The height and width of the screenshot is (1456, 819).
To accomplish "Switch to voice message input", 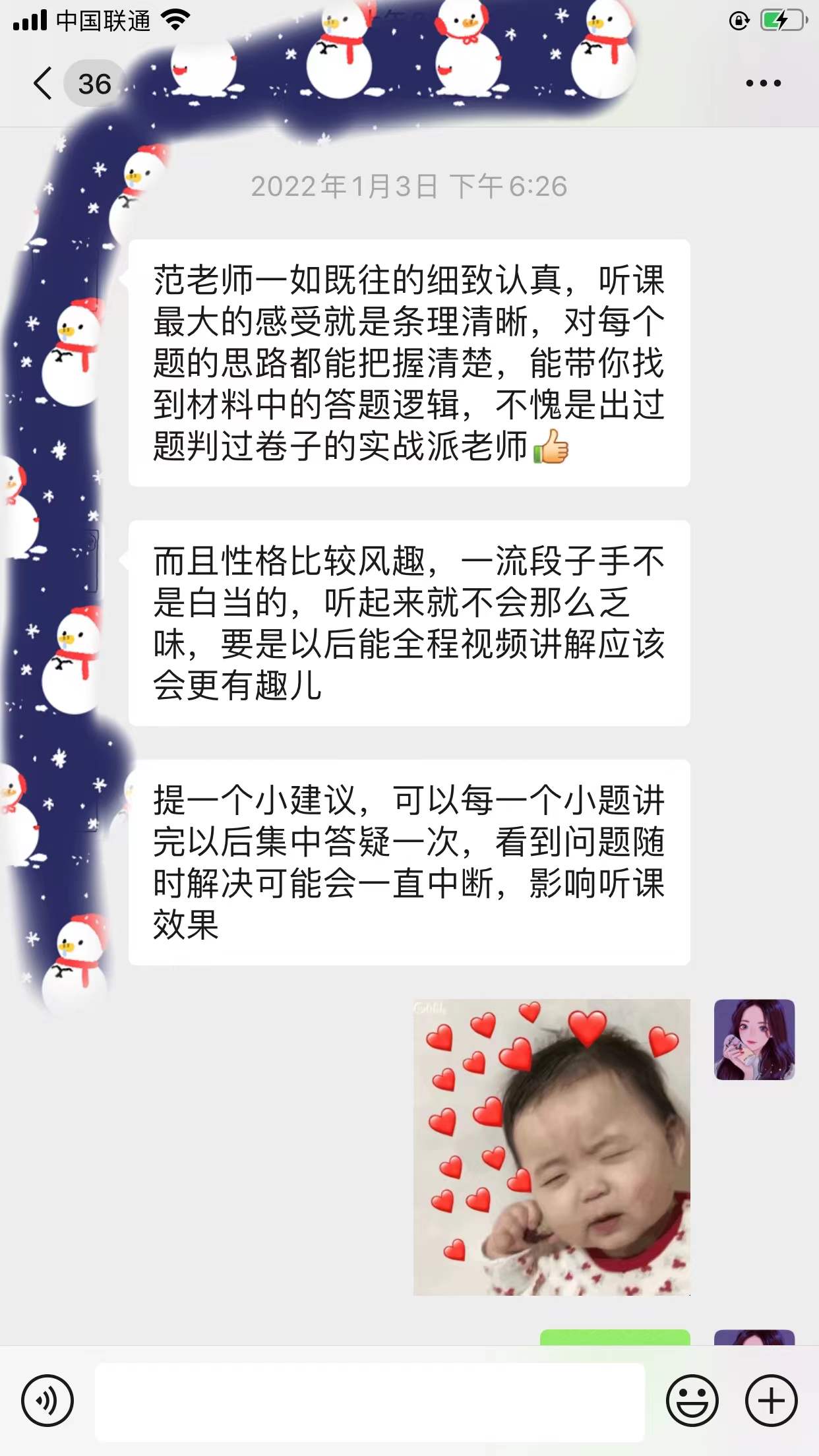I will tap(47, 1401).
